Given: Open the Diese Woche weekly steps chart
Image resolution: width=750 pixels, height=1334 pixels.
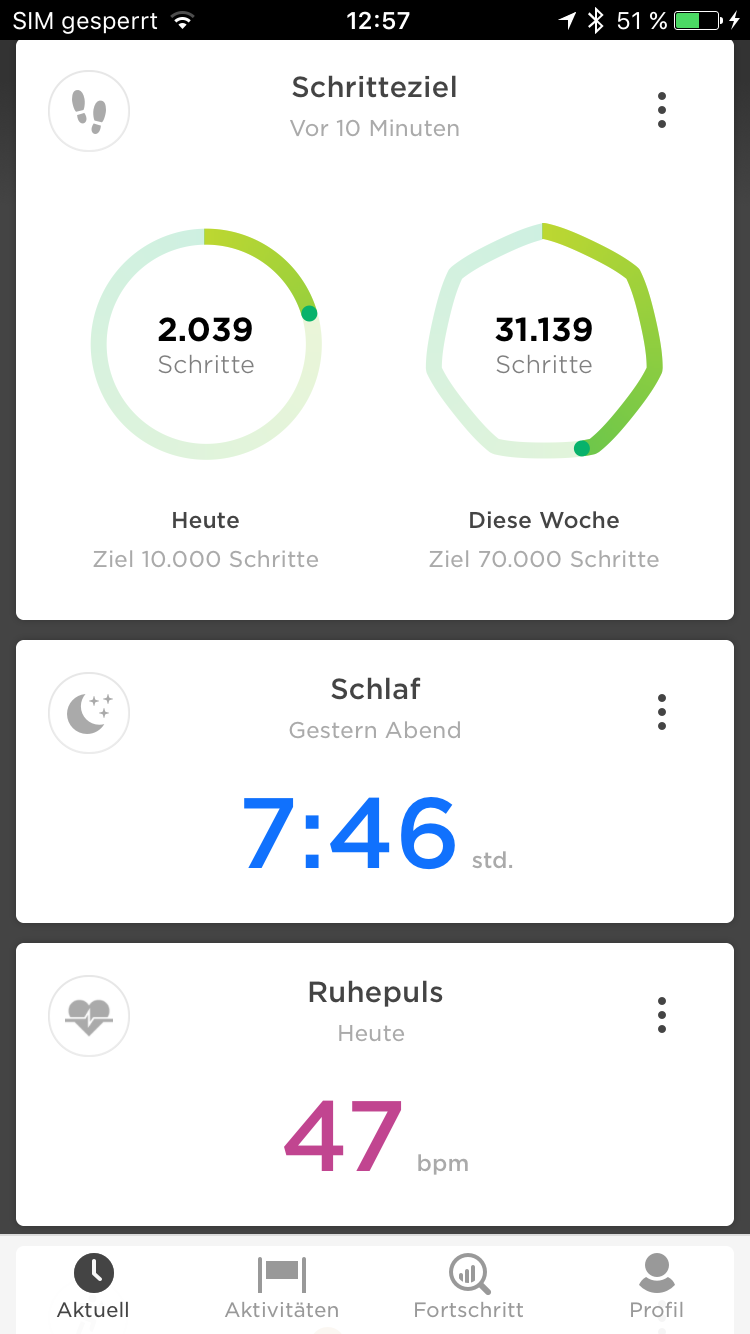Looking at the screenshot, I should tap(544, 344).
